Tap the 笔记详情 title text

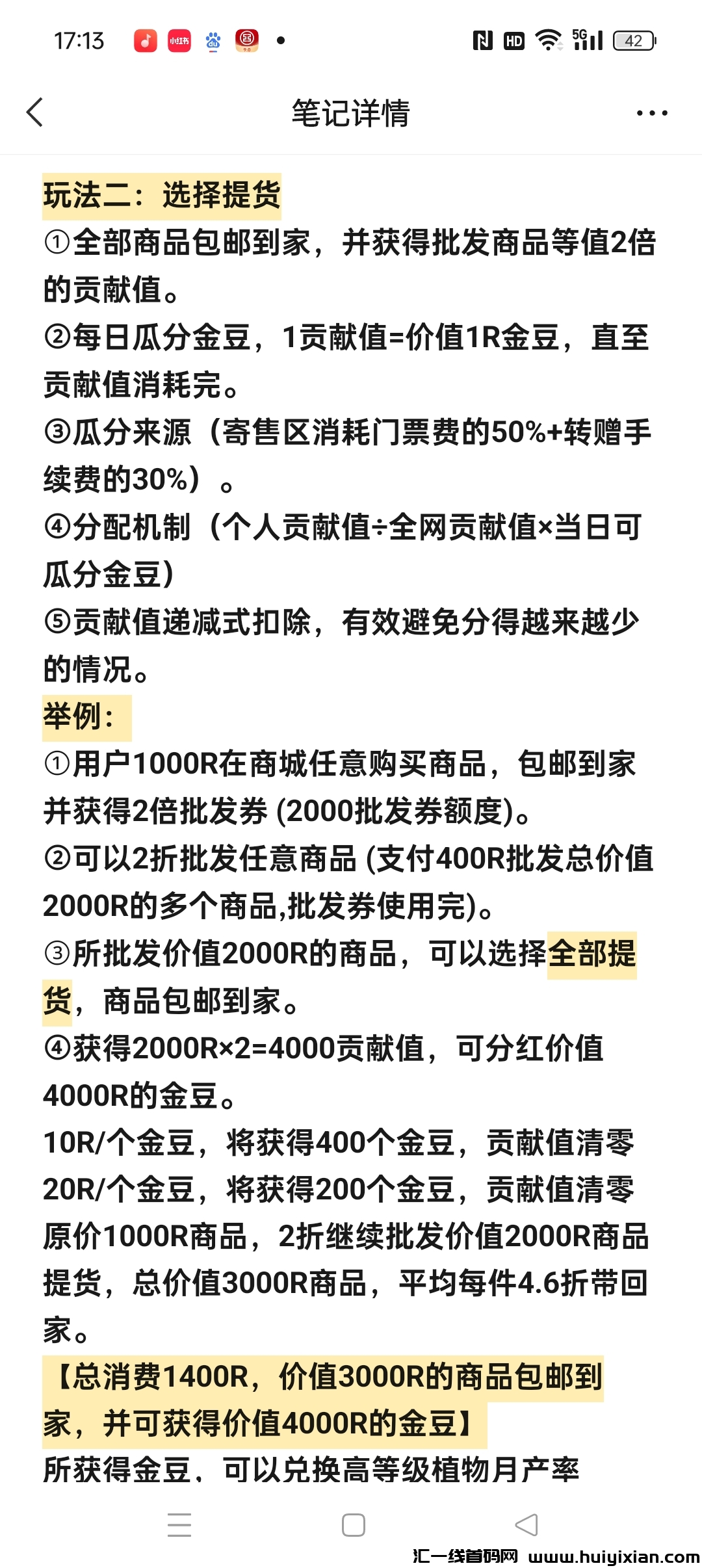[351, 112]
